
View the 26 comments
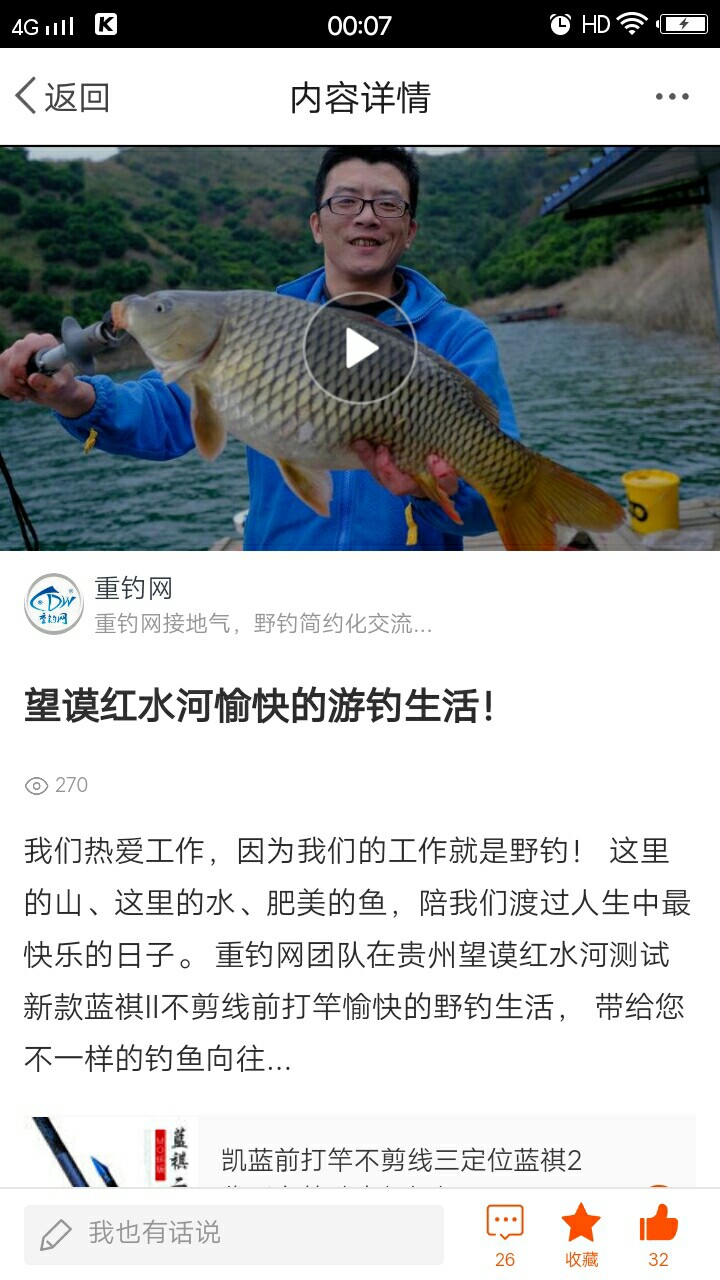505,1234
